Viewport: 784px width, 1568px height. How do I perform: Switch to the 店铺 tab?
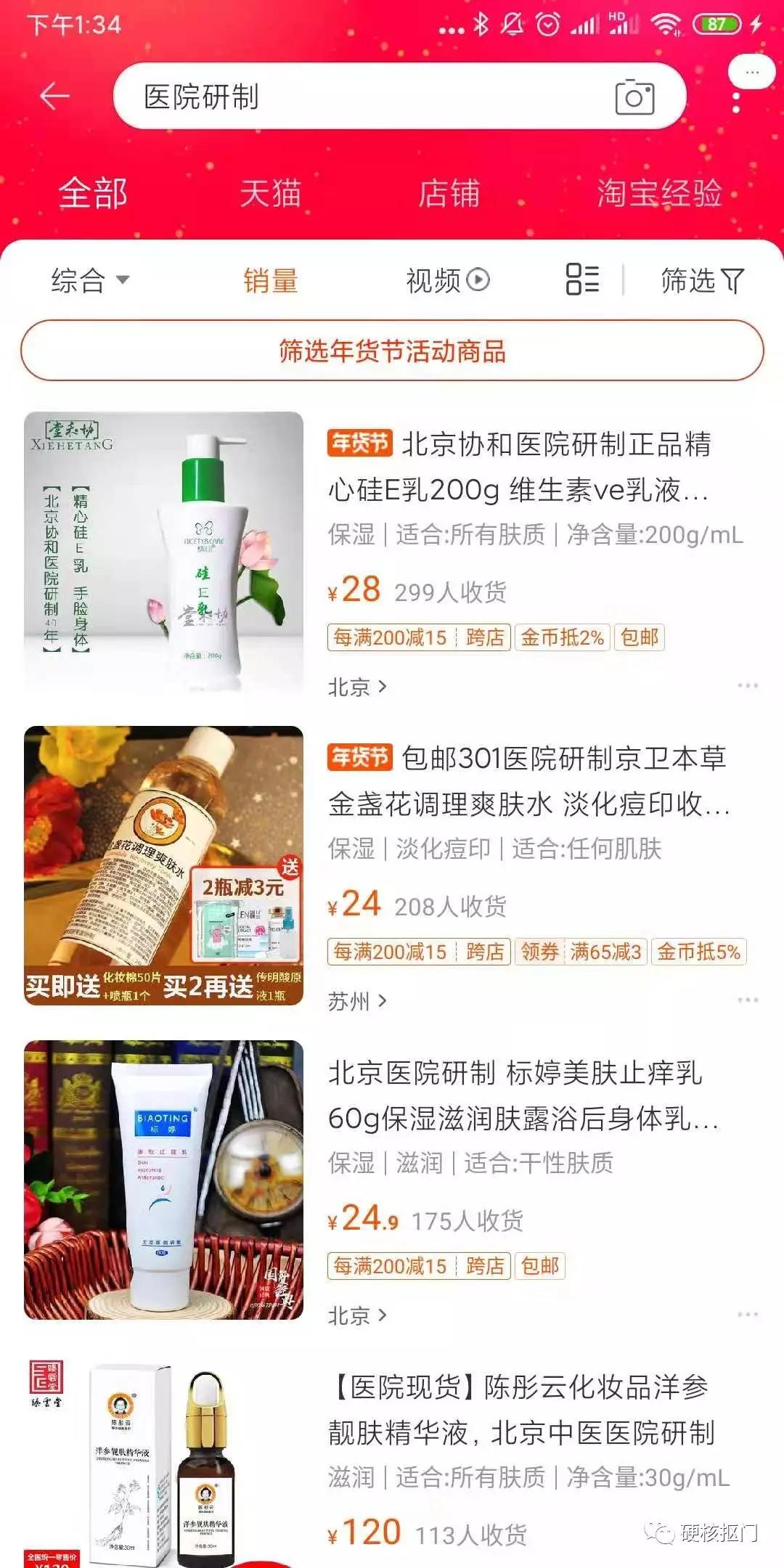(x=449, y=194)
